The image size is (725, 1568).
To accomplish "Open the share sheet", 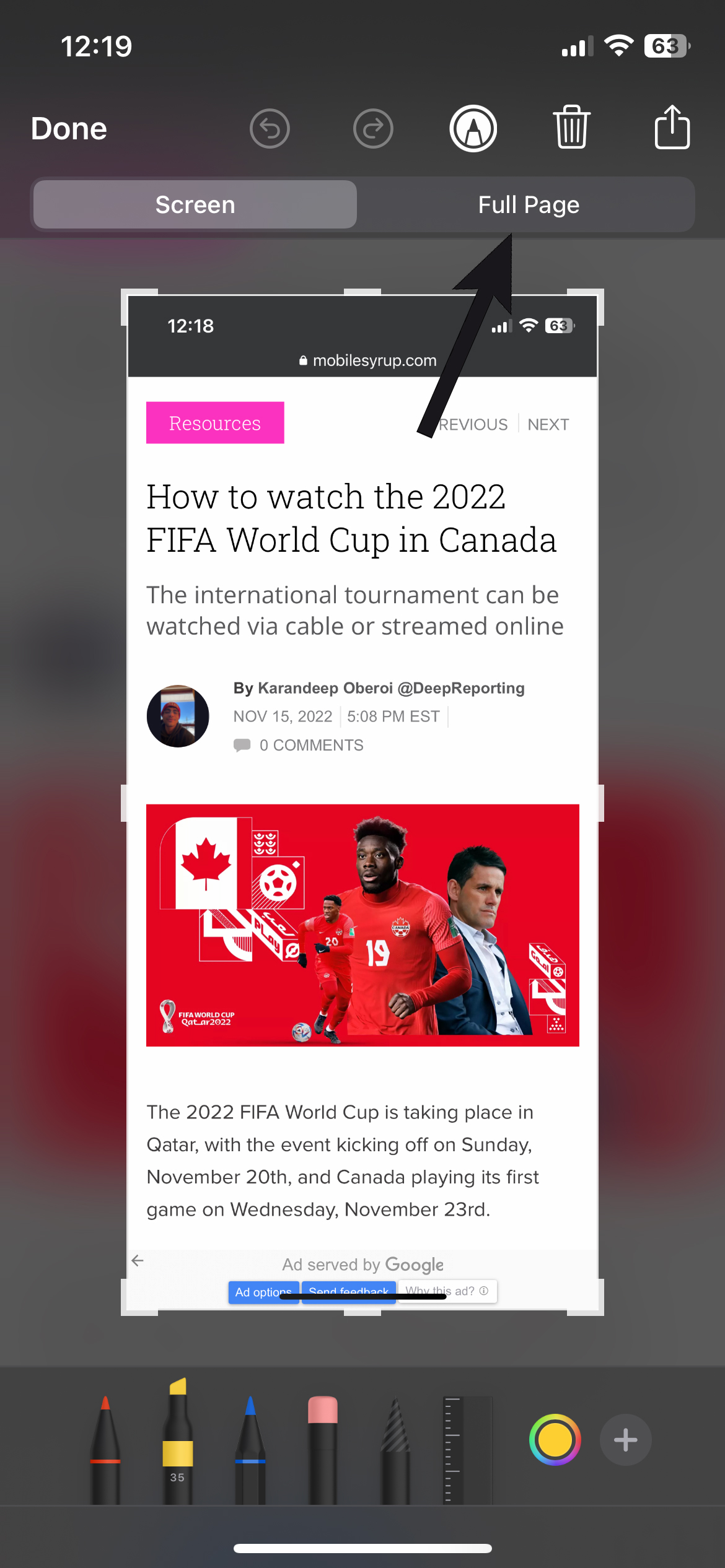I will 672,128.
